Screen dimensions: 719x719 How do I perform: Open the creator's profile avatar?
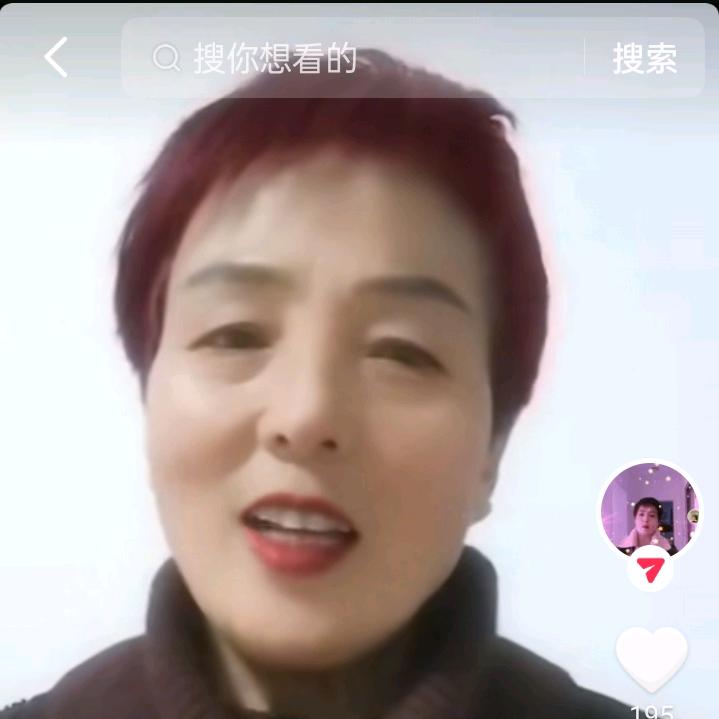click(x=650, y=512)
